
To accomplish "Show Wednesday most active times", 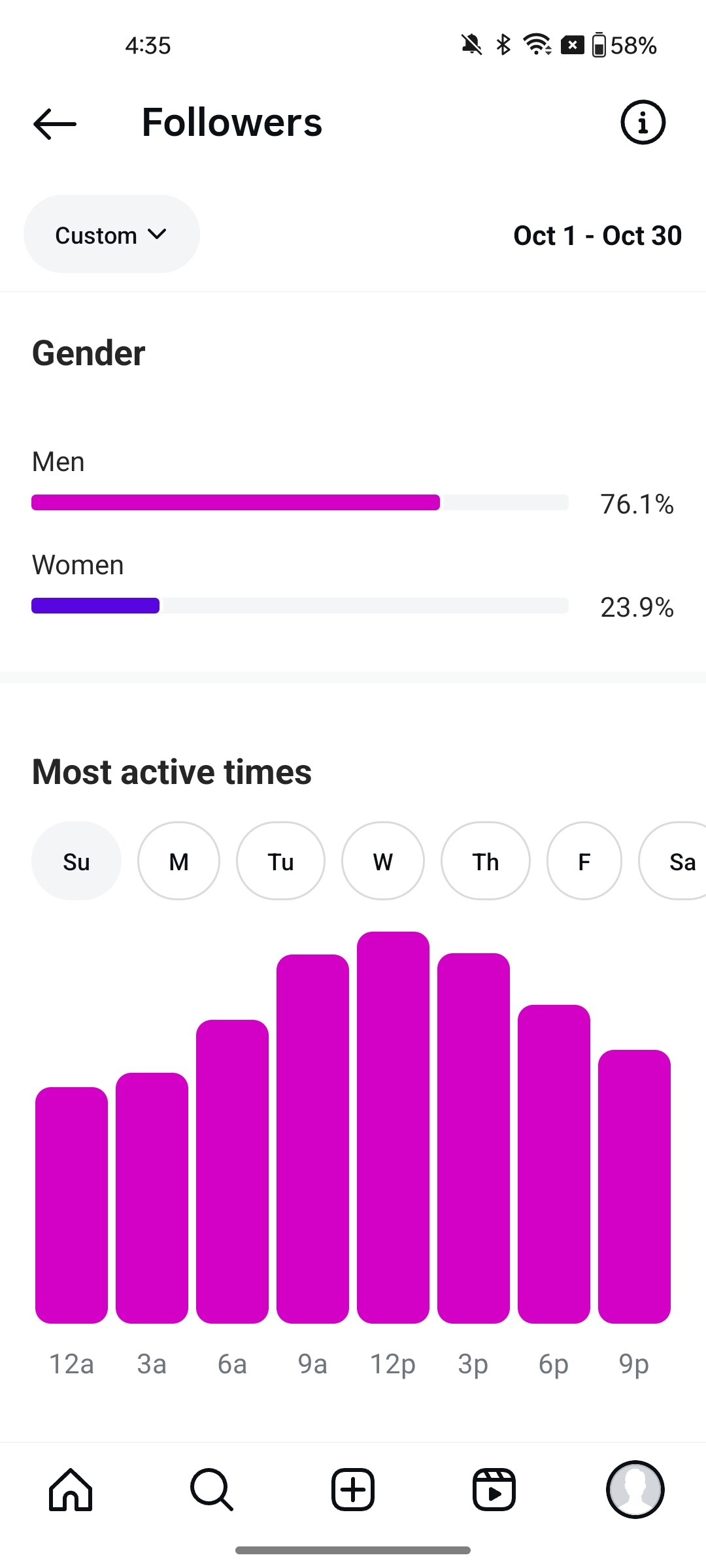I will [x=382, y=861].
